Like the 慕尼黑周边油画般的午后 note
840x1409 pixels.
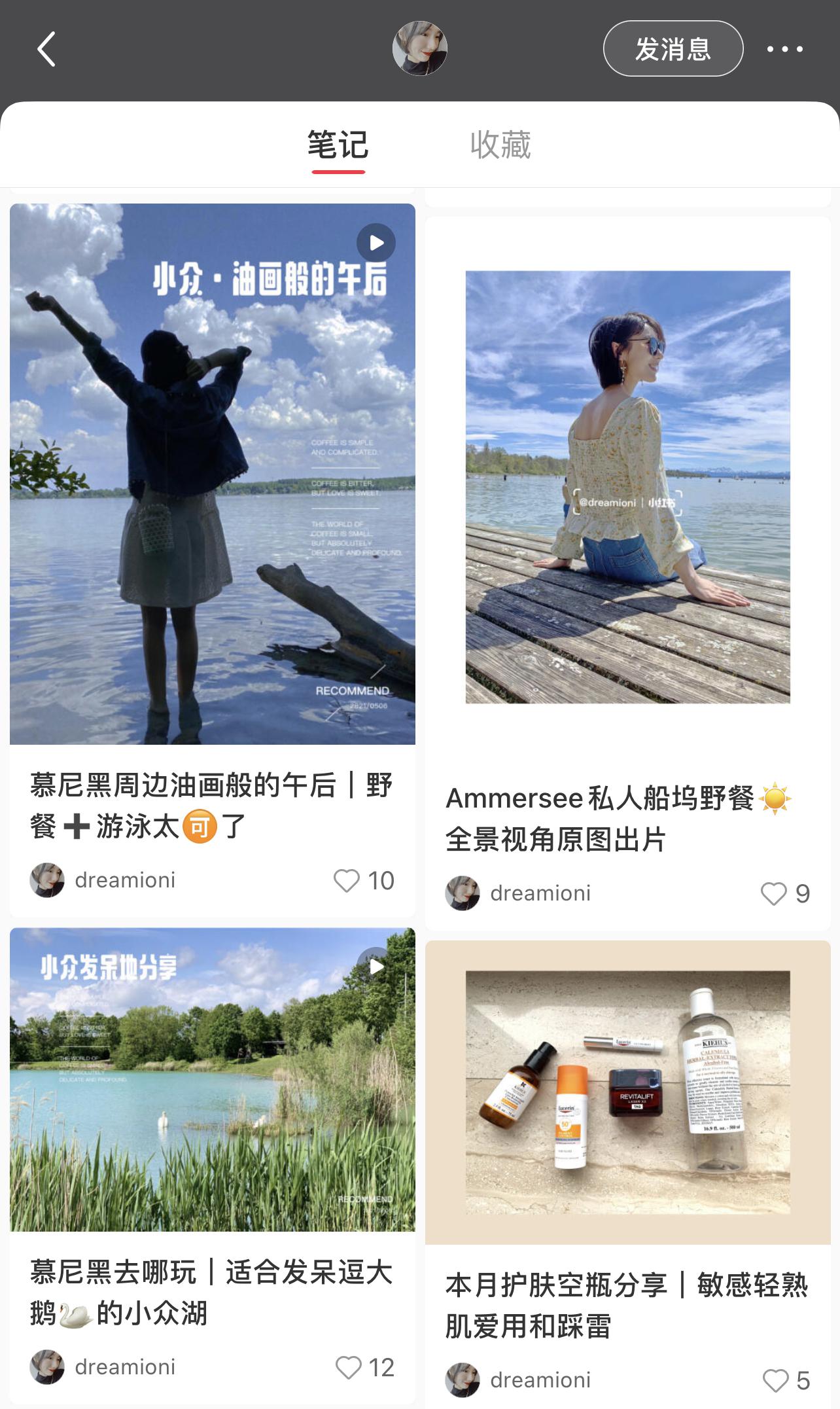coord(364,880)
